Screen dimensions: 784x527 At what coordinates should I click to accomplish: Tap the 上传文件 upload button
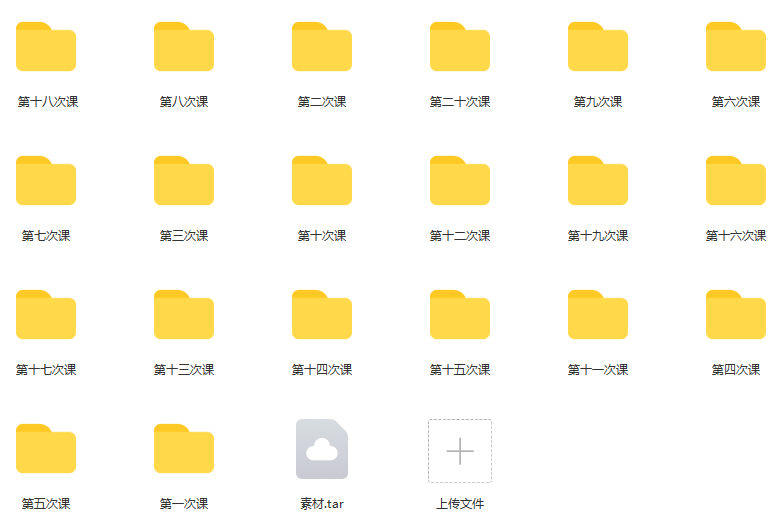(x=460, y=451)
